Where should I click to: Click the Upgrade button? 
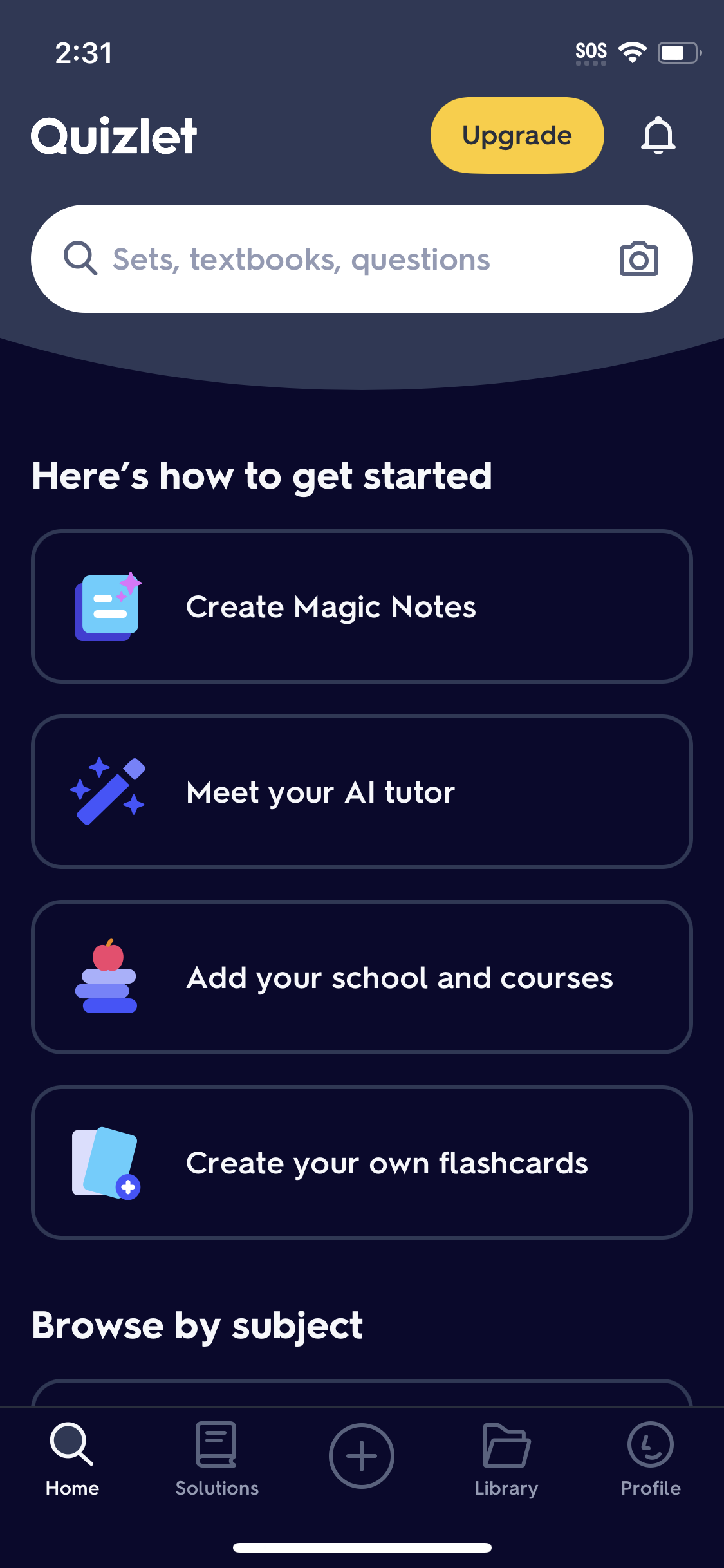(517, 135)
